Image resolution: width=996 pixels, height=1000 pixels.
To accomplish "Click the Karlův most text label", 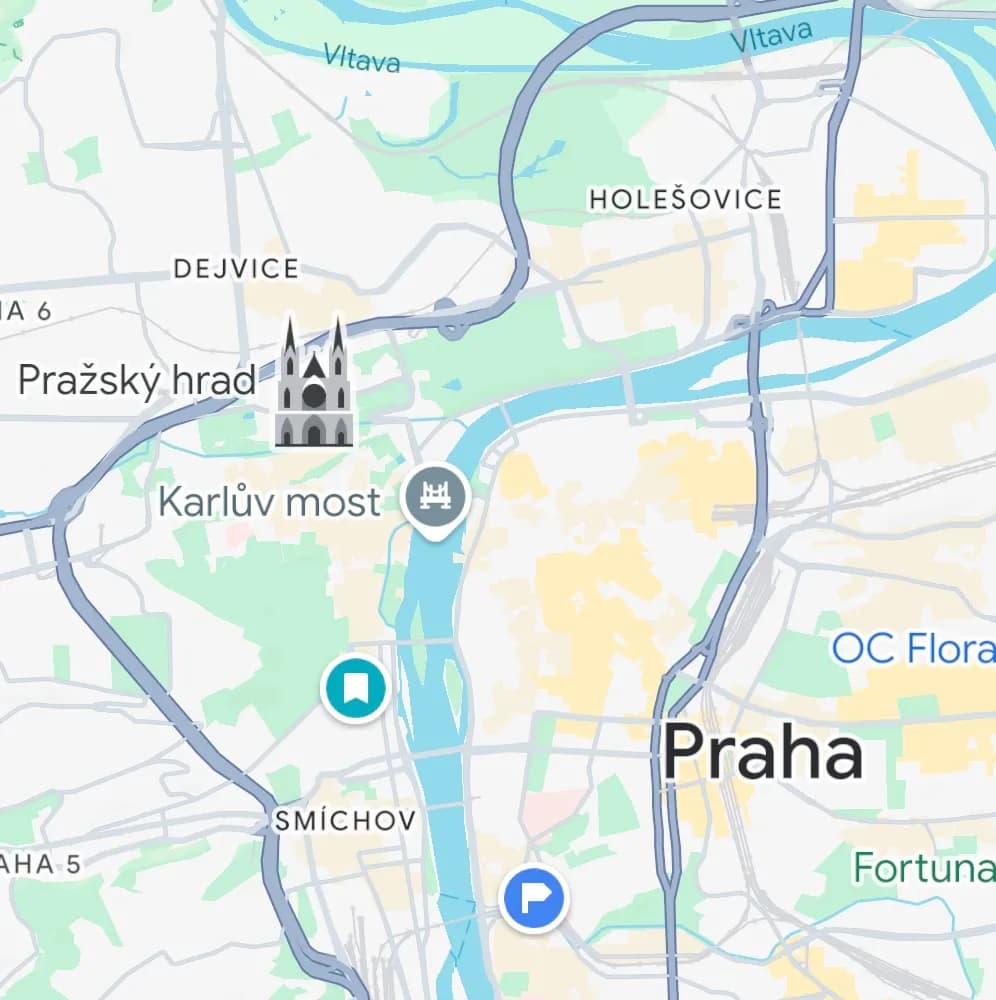I will click(x=268, y=502).
